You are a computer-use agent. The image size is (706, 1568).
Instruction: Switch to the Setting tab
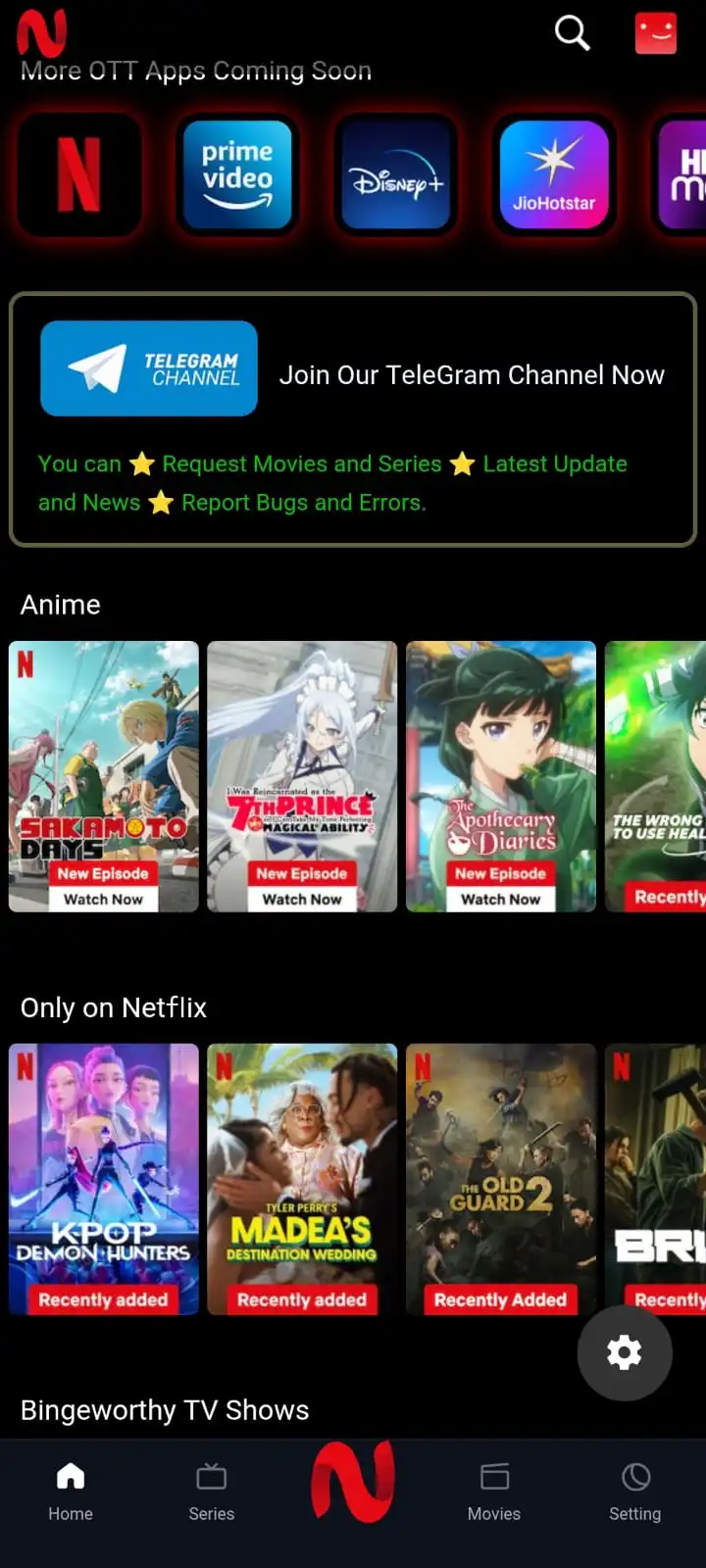(x=635, y=1492)
